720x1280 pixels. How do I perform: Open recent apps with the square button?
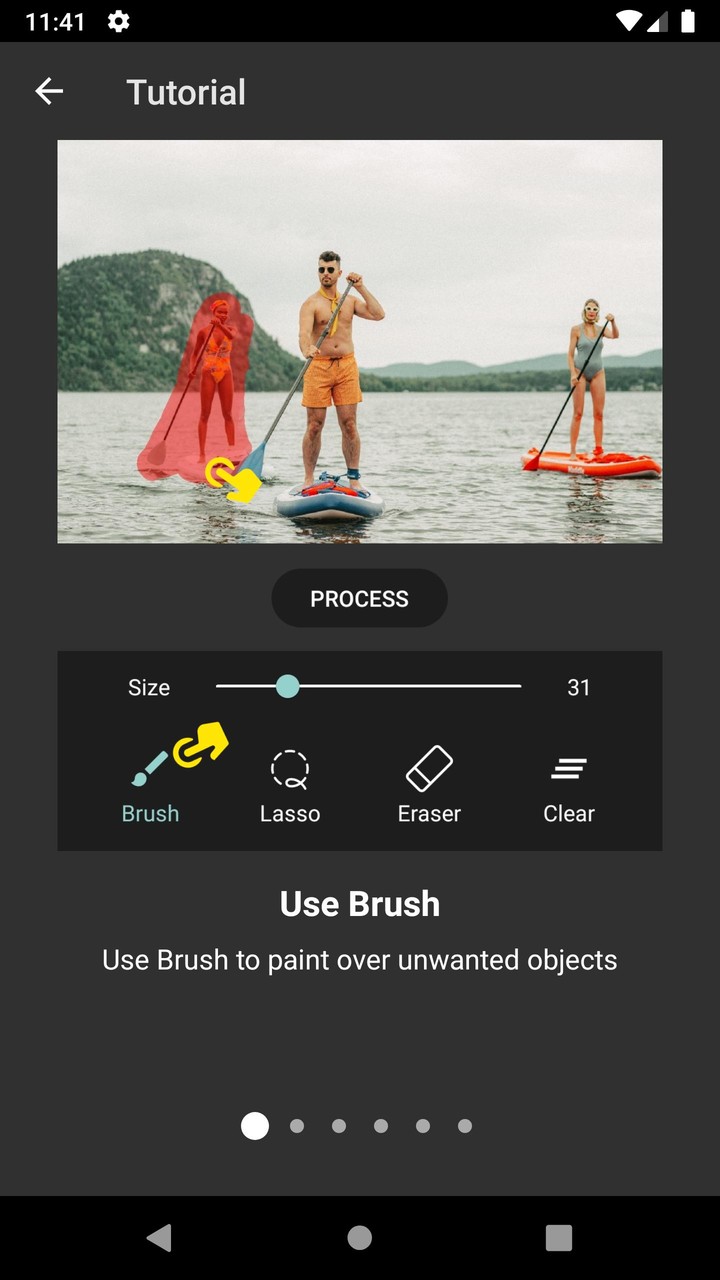tap(560, 1237)
